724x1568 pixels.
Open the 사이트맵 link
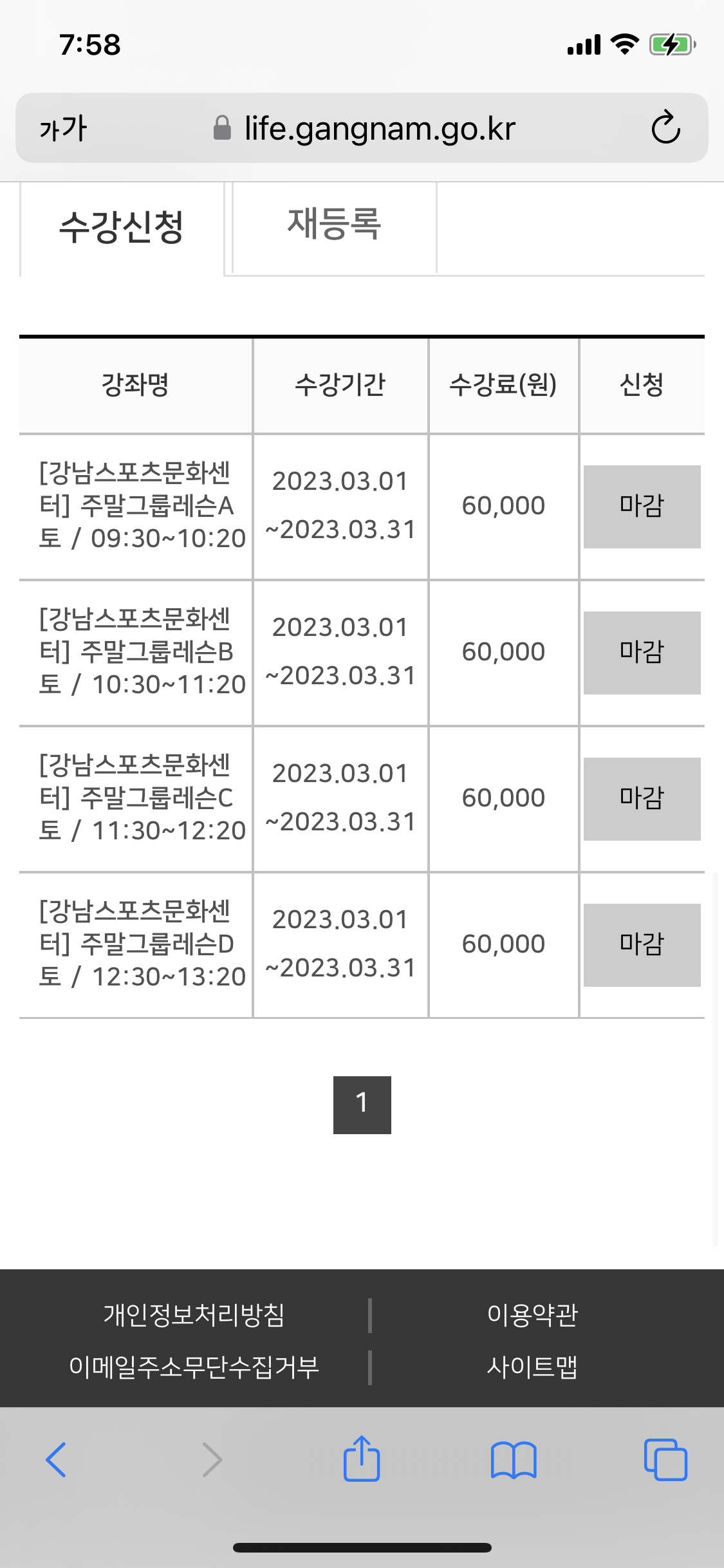pos(532,1367)
